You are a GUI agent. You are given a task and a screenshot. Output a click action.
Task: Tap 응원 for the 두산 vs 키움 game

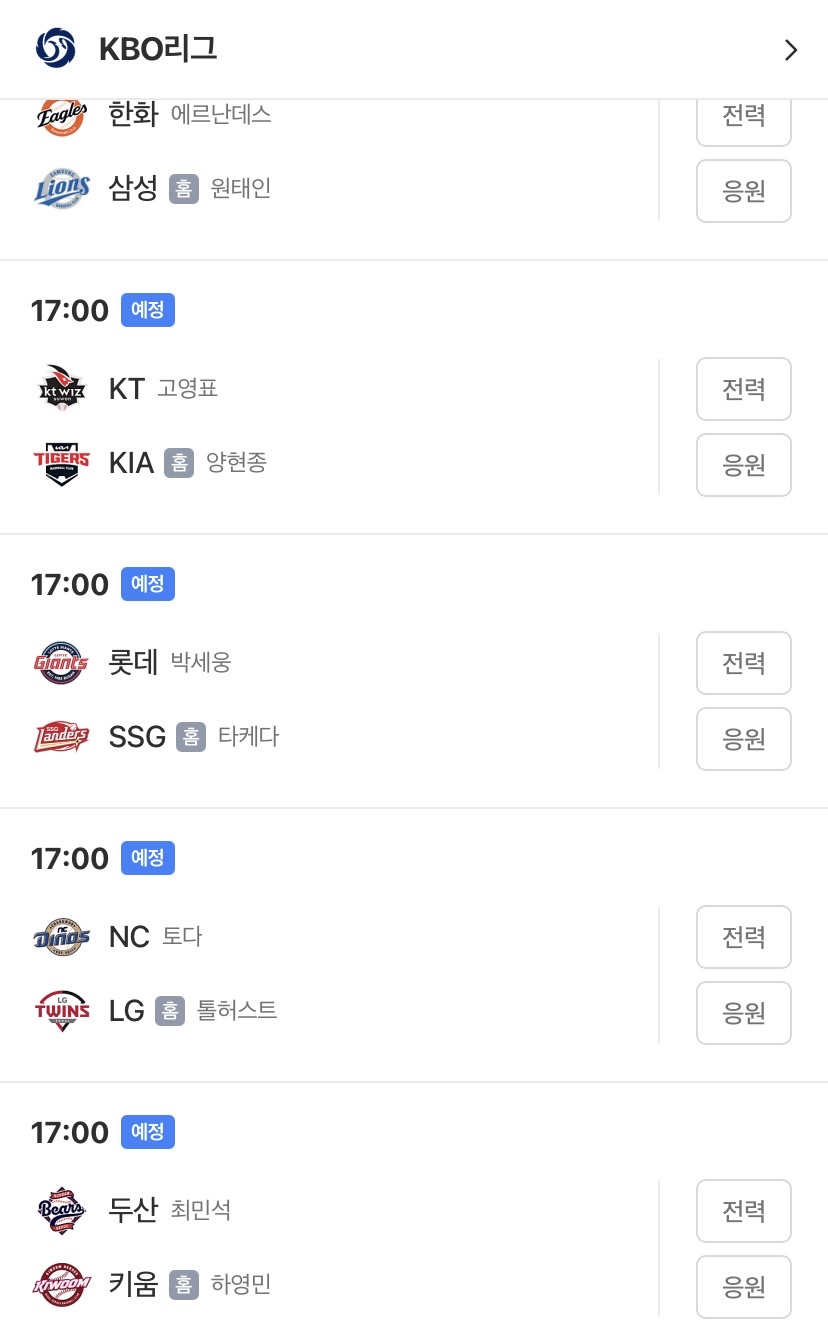pyautogui.click(x=743, y=1287)
